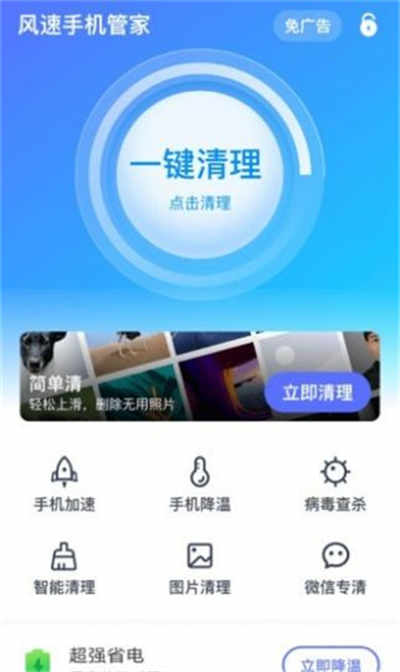The image size is (400, 672).
Task: Tap 立即清理 on the photo banner
Action: click(x=317, y=392)
